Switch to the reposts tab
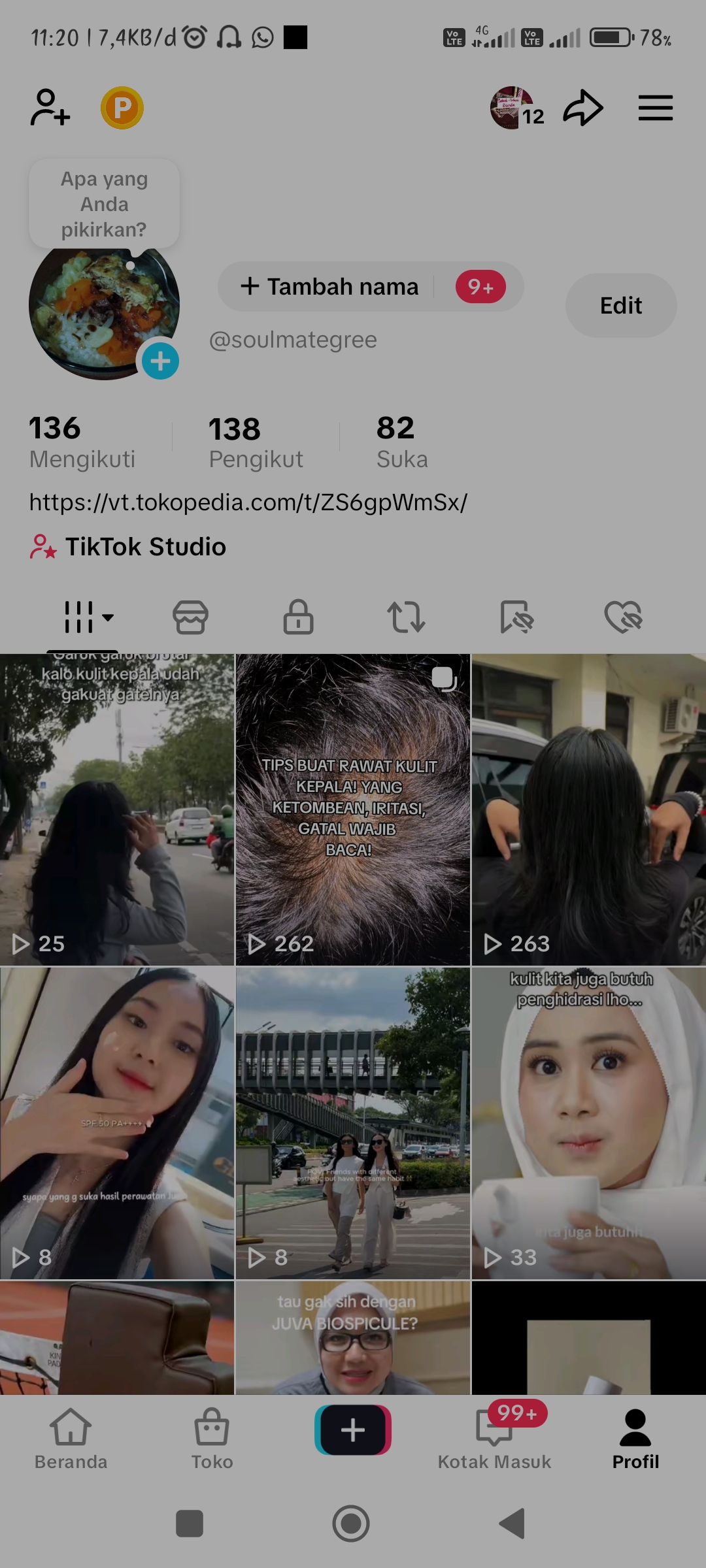Screen dimensions: 706x1568 point(406,617)
